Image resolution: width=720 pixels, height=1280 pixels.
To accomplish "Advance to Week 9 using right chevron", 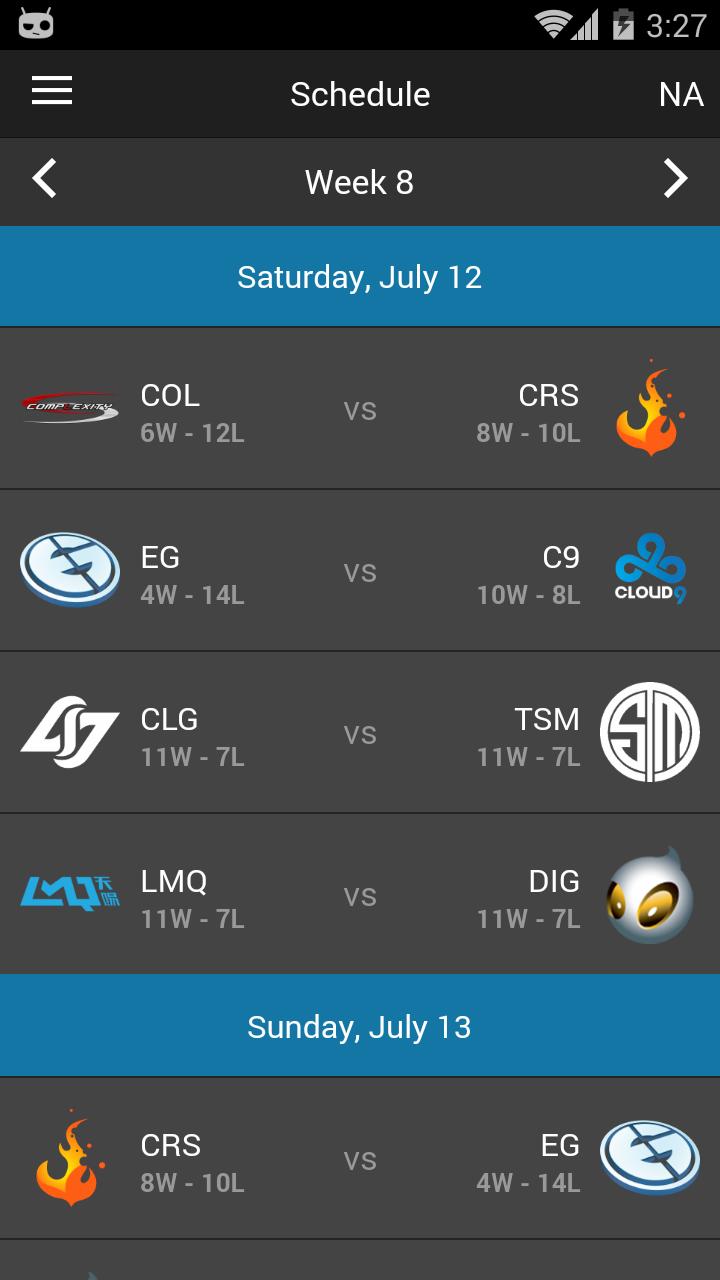I will click(676, 178).
